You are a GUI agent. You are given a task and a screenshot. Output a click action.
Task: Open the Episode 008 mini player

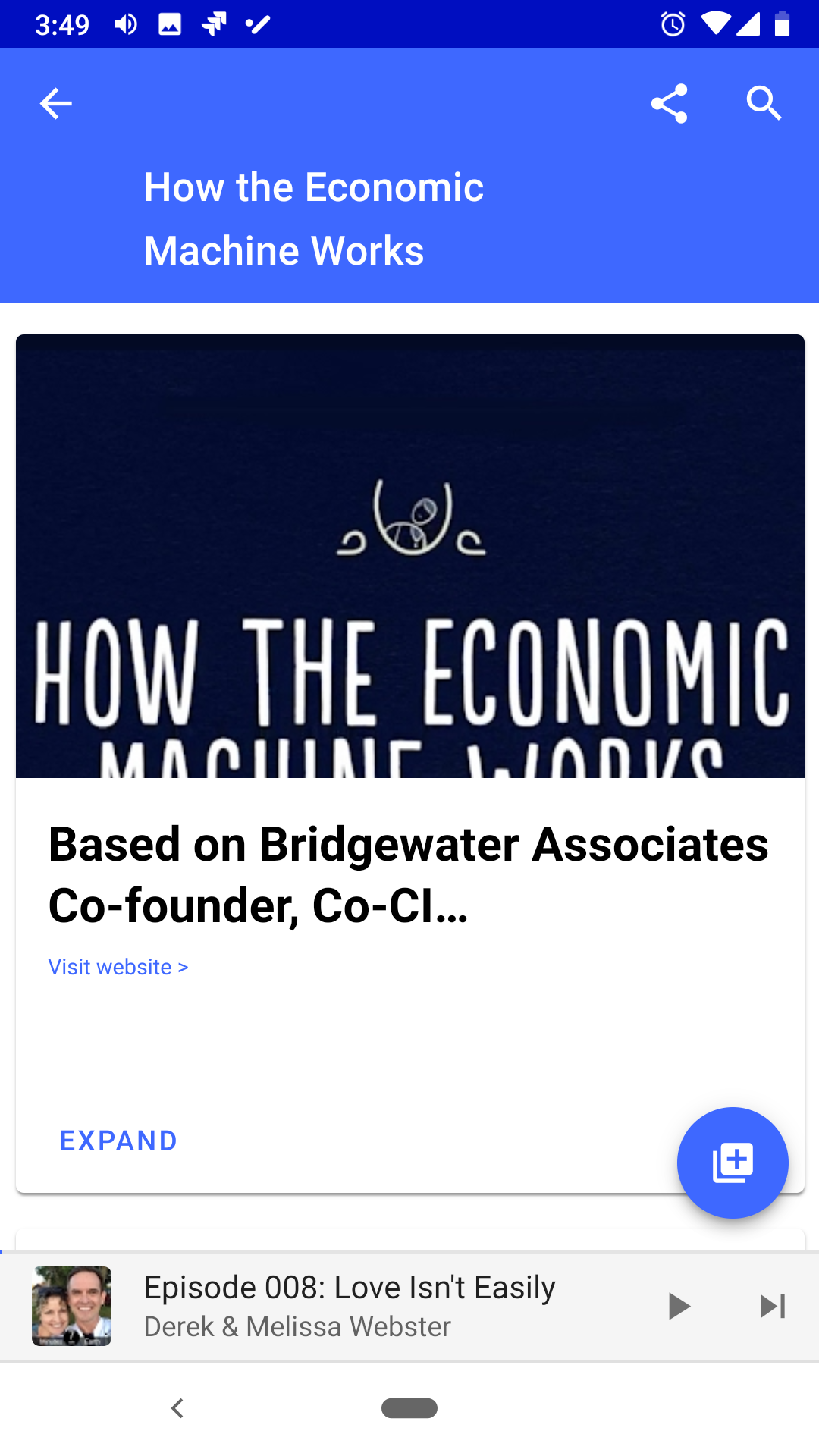[349, 1306]
